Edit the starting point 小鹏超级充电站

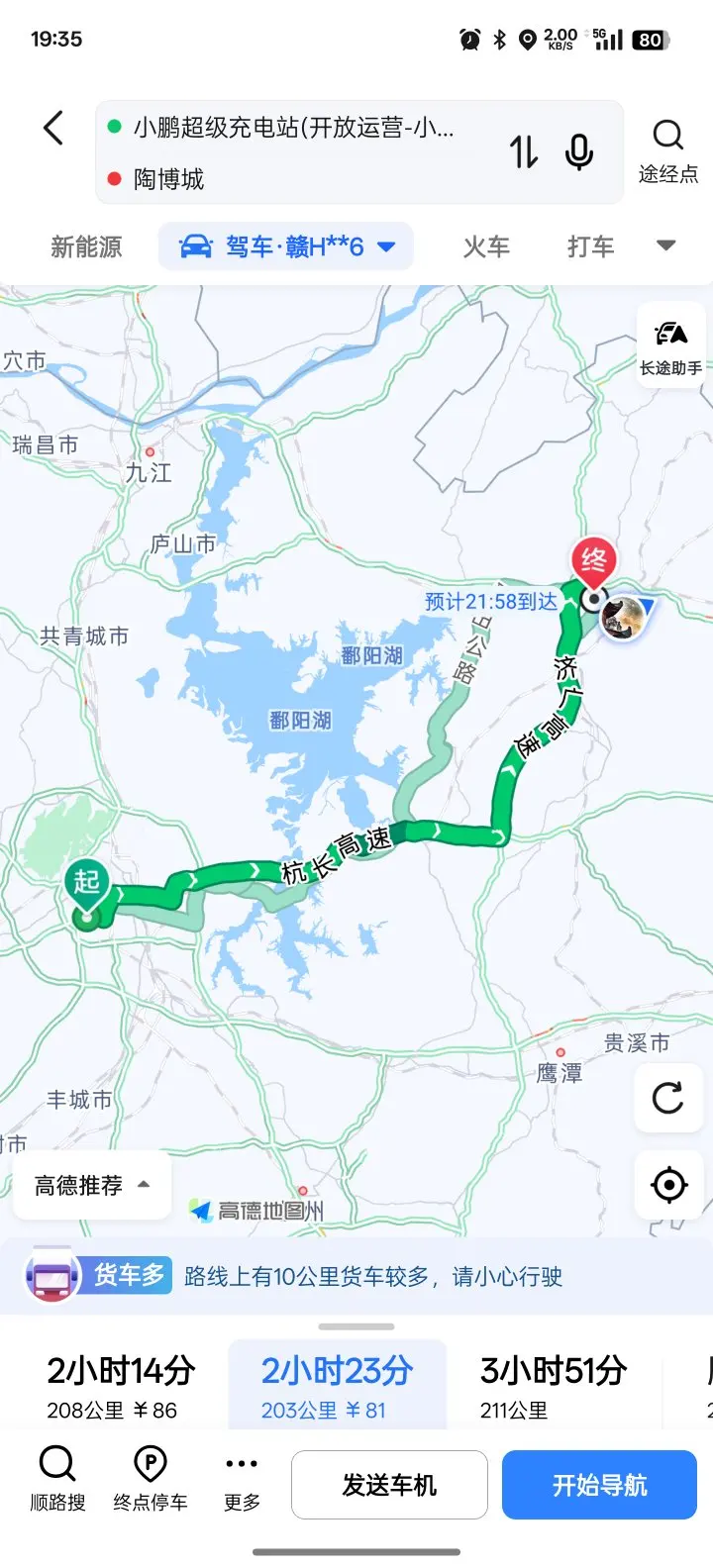pyautogui.click(x=294, y=127)
